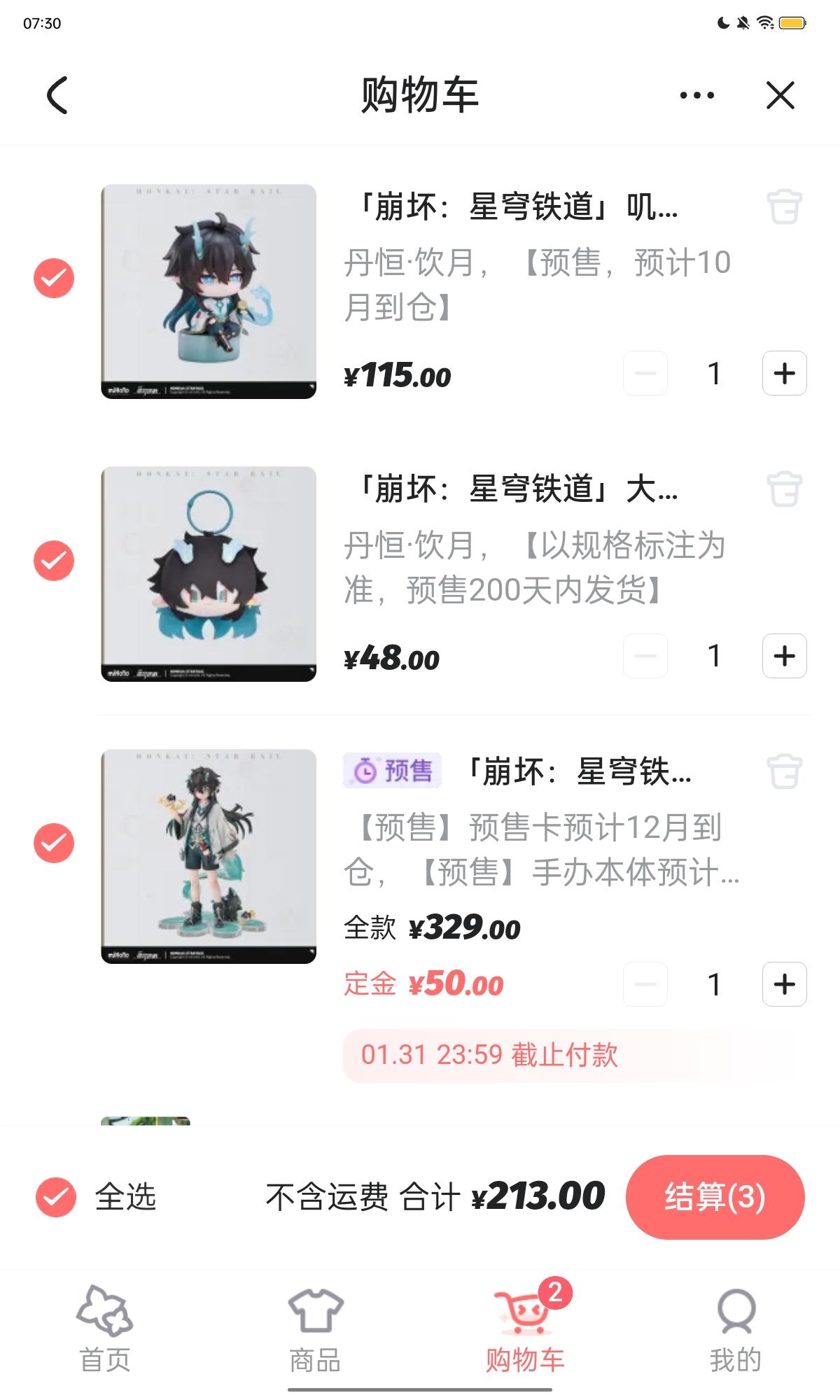
Task: Open the ¥115.00 chibi figure product image
Action: click(x=209, y=291)
